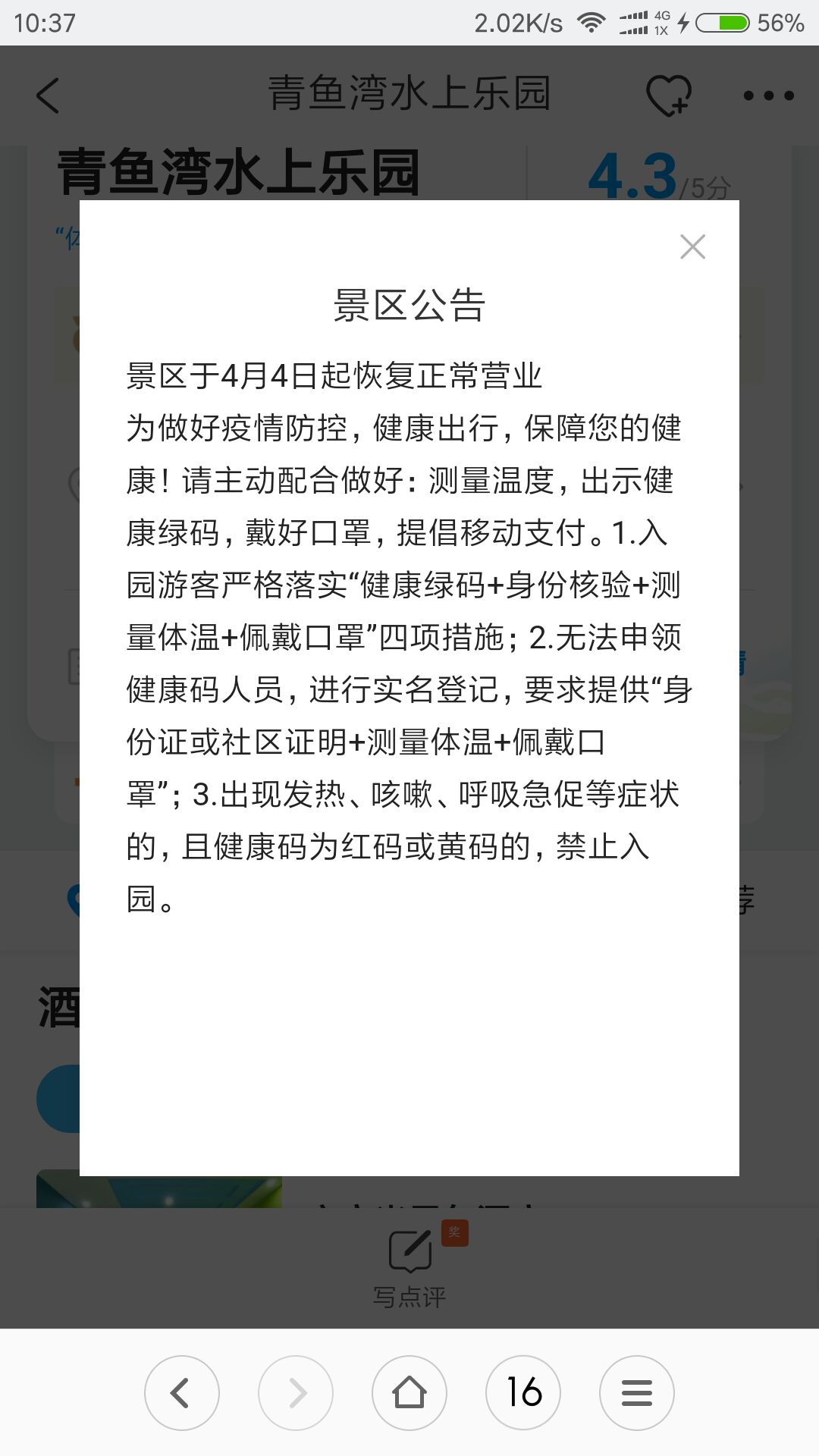The height and width of the screenshot is (1456, 819).
Task: Open the 16 browser tabs switcher
Action: click(523, 1392)
